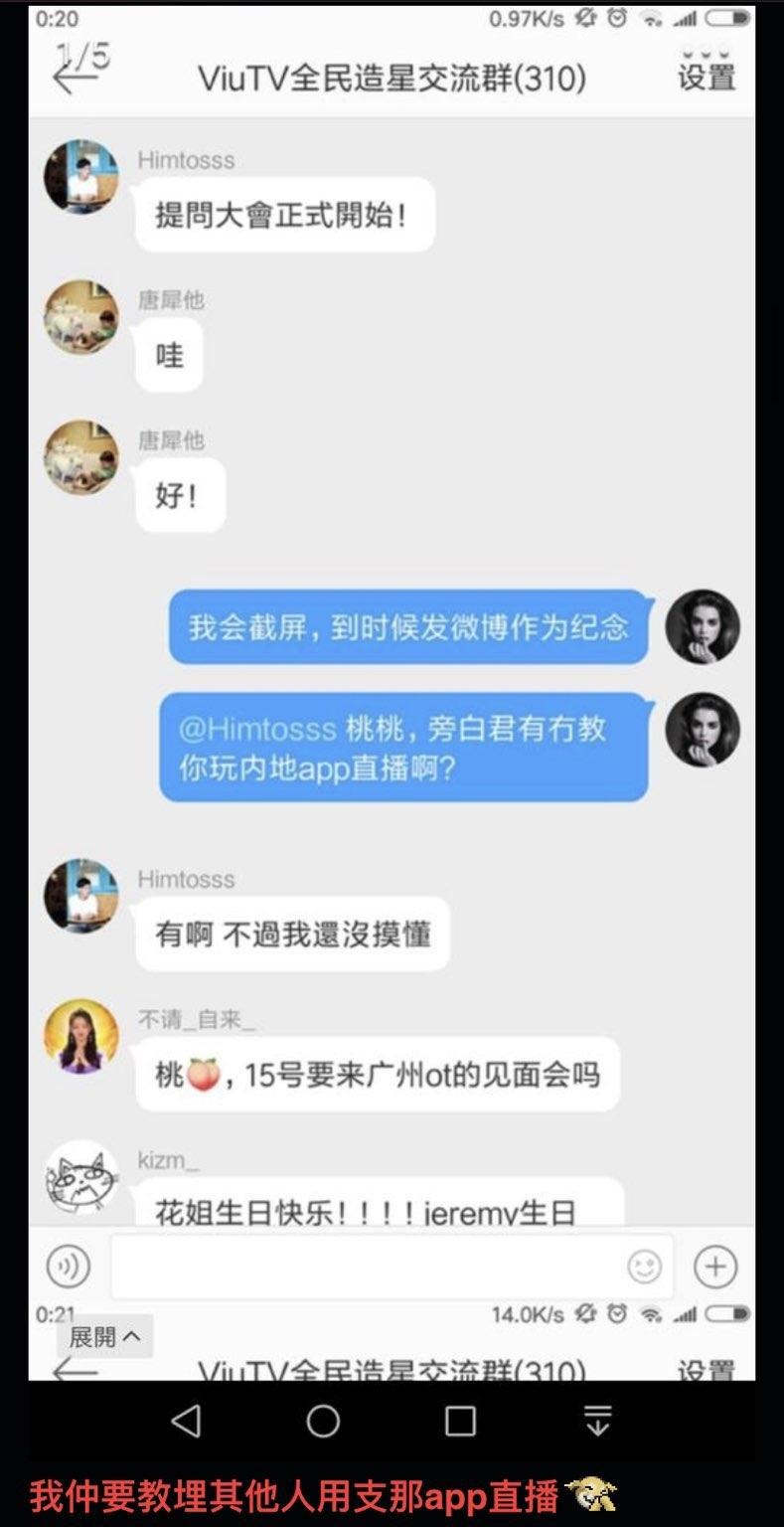The height and width of the screenshot is (1527, 784).
Task: Open recent apps with the square button
Action: [x=460, y=1421]
